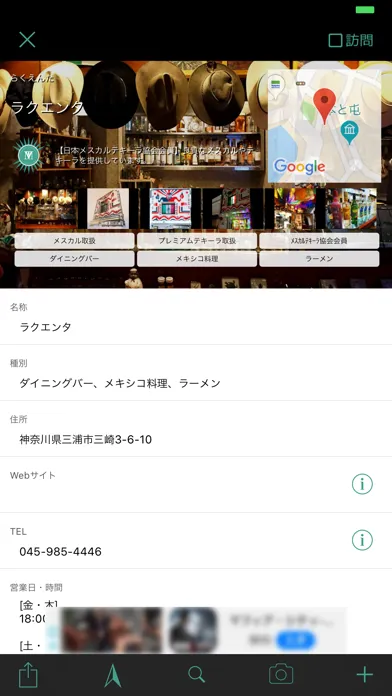Close the ラクエンタ detail screen
This screenshot has height=696, width=392.
coord(27,40)
